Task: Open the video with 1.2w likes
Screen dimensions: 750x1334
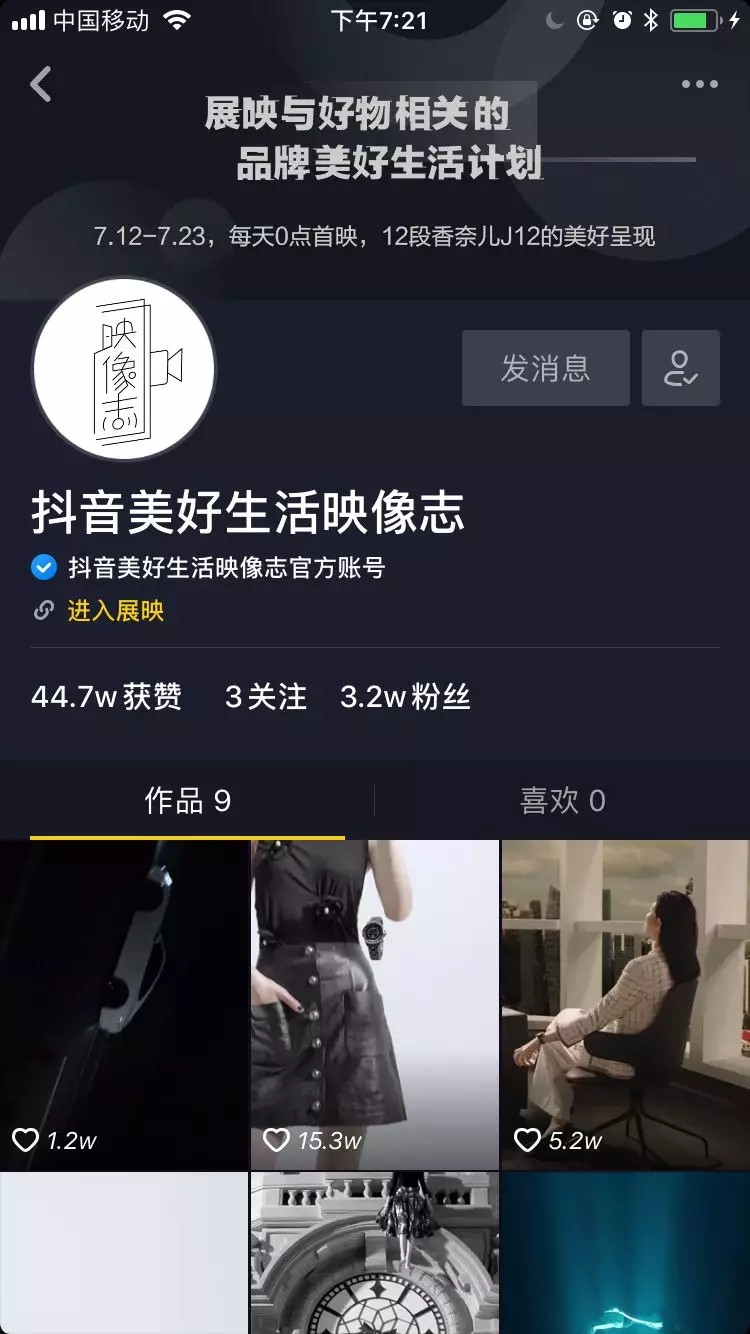Action: pyautogui.click(x=123, y=1003)
